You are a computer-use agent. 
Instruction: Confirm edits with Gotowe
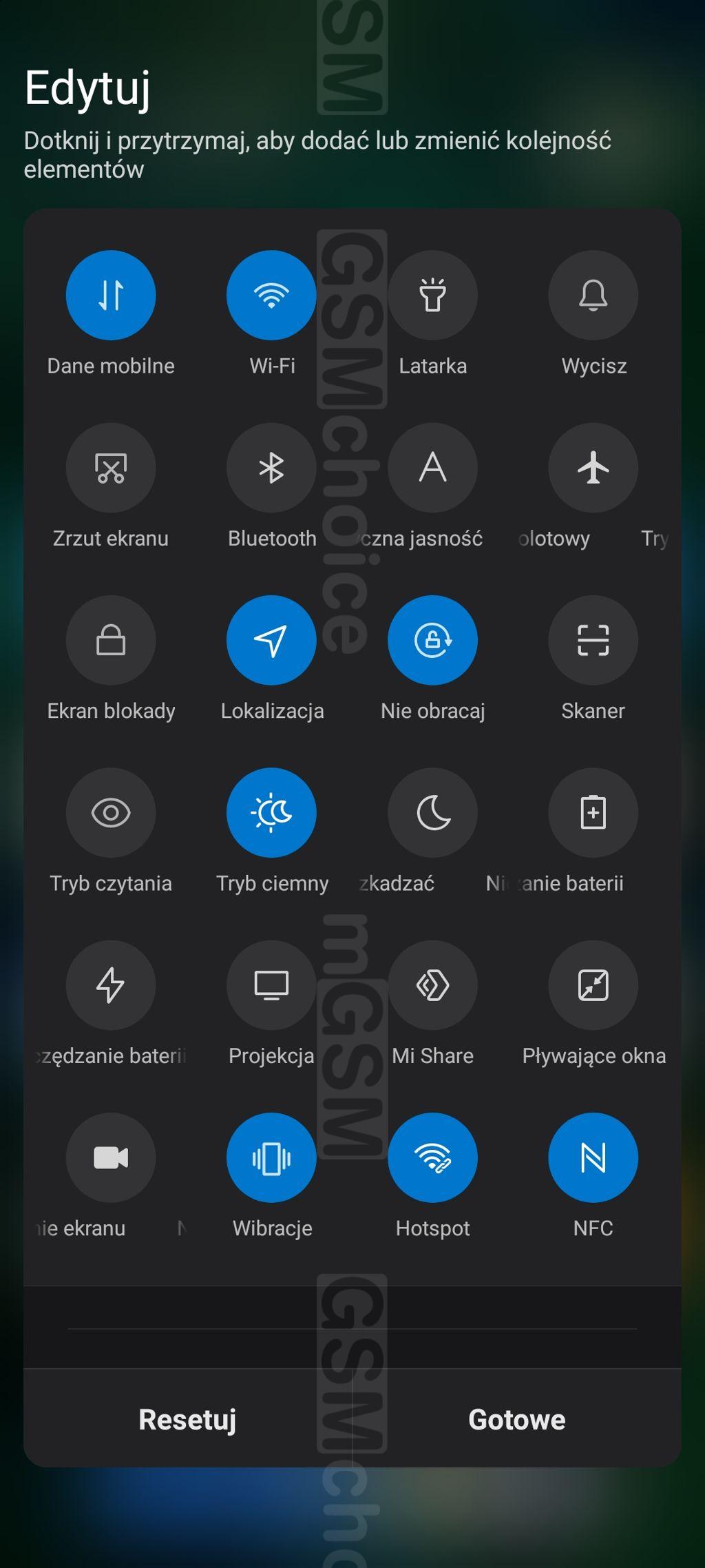(x=516, y=1420)
